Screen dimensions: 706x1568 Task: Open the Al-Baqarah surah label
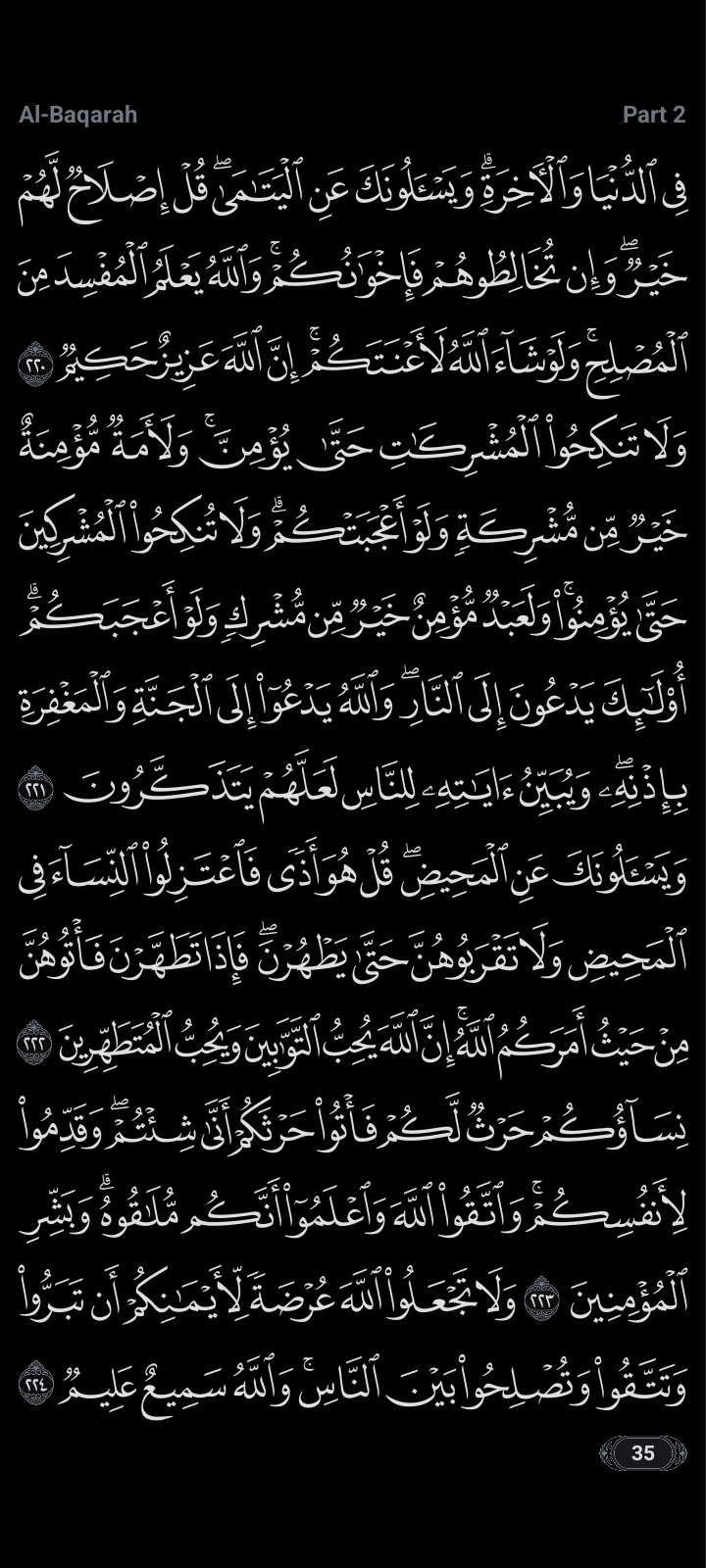78,115
